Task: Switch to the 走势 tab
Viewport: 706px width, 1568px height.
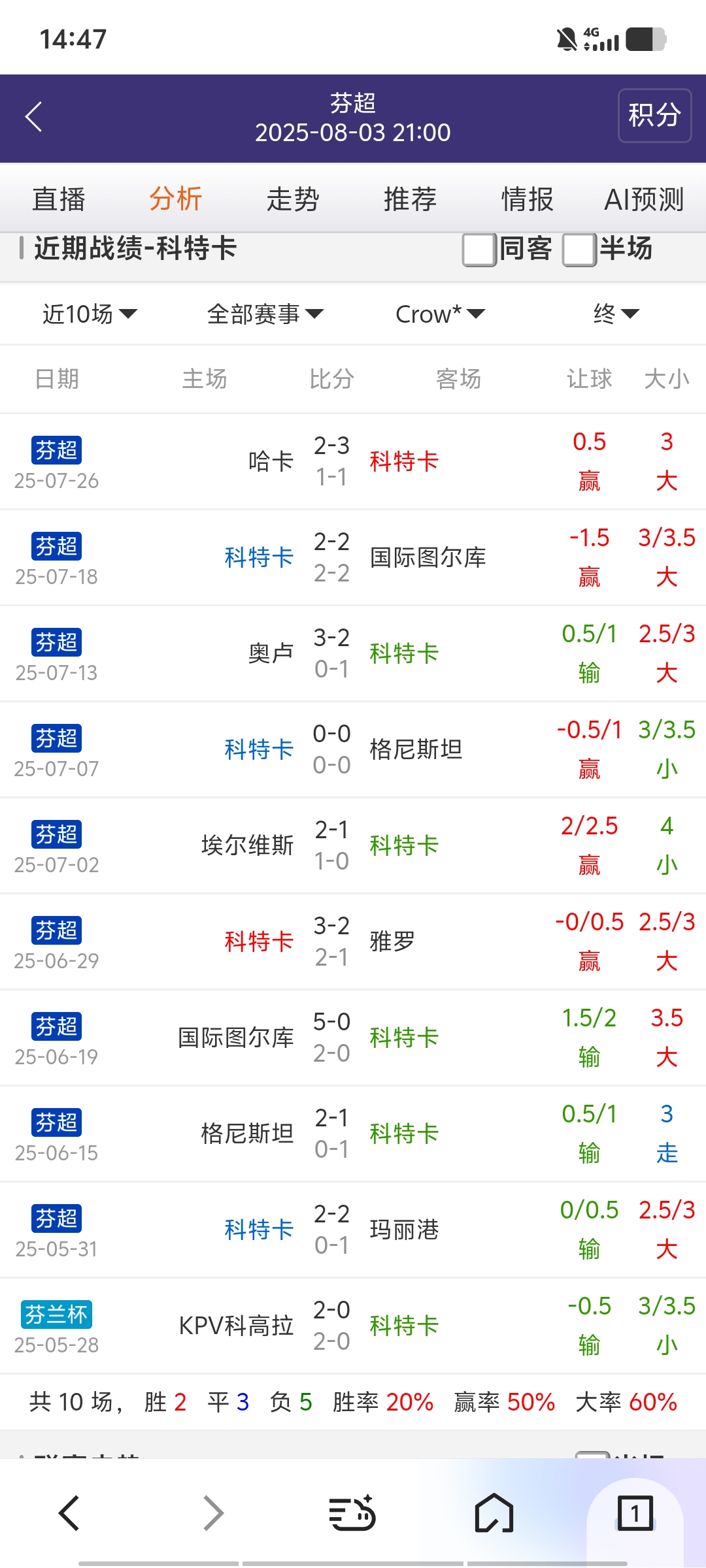Action: (x=293, y=199)
